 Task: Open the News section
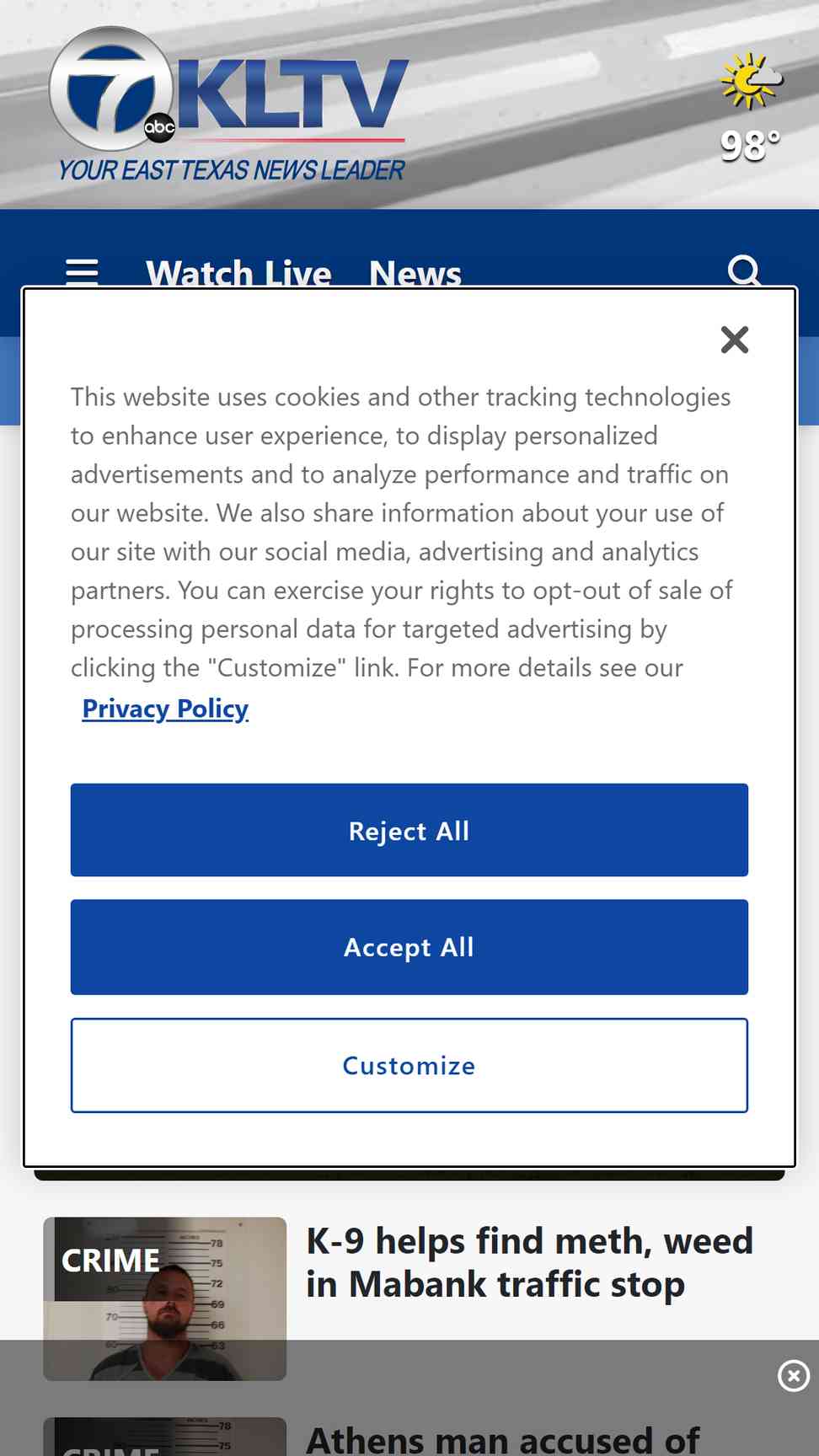click(415, 272)
